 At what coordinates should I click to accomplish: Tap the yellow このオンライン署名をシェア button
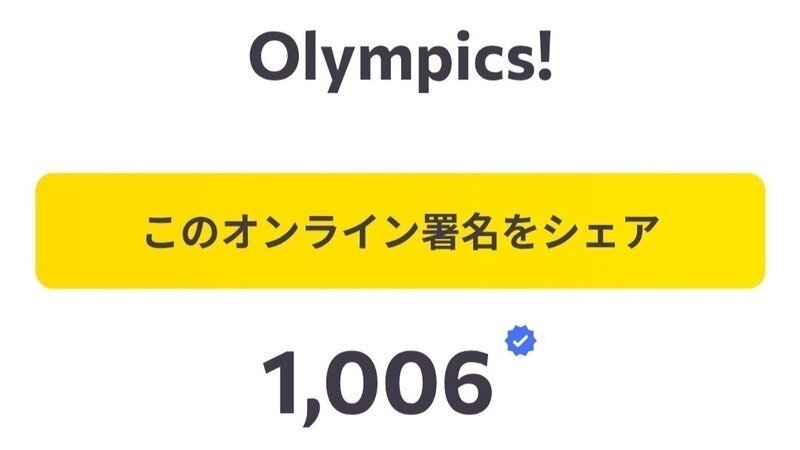click(x=400, y=231)
